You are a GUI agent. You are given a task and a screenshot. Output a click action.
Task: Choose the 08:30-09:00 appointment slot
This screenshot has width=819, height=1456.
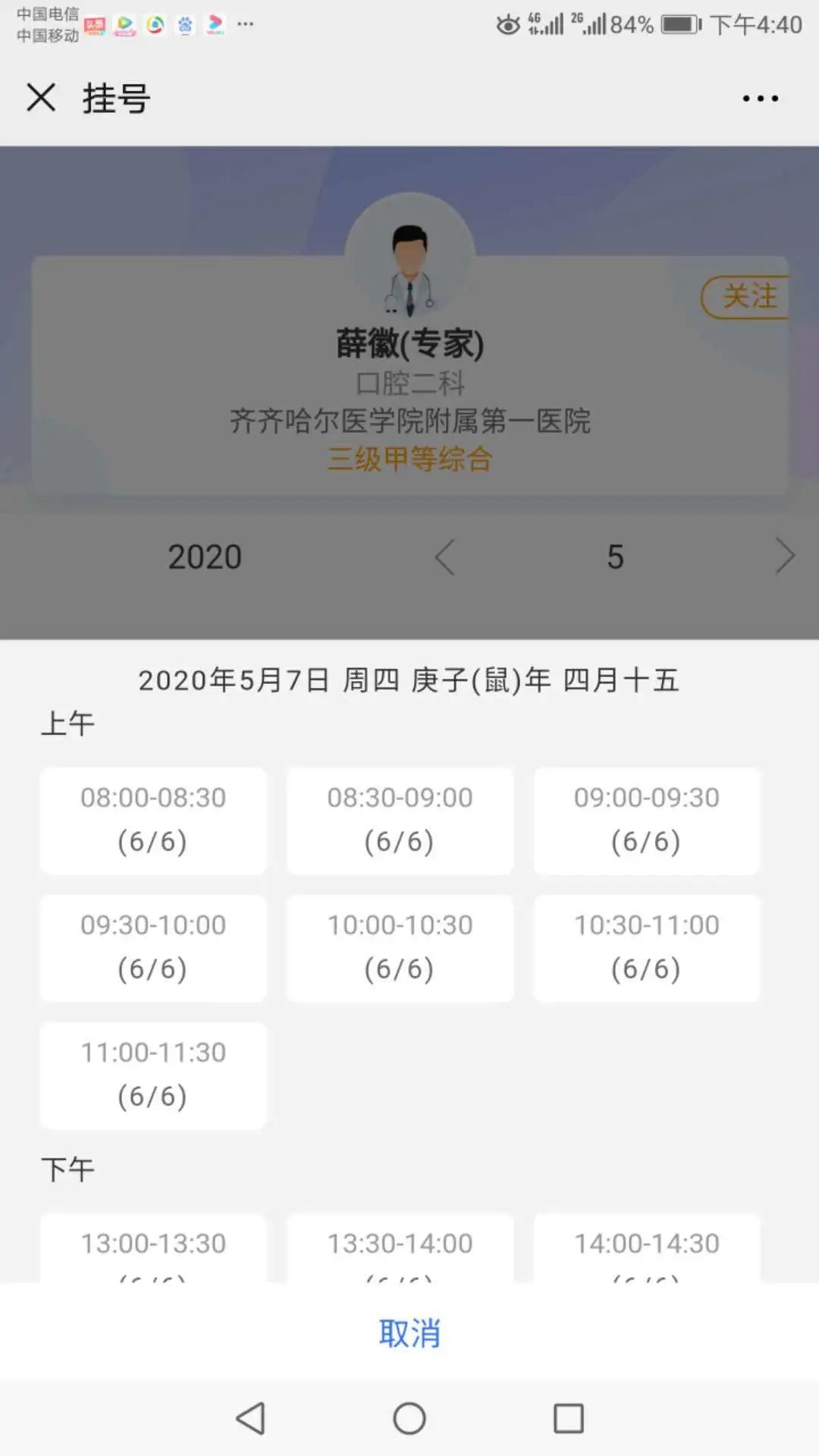click(400, 821)
